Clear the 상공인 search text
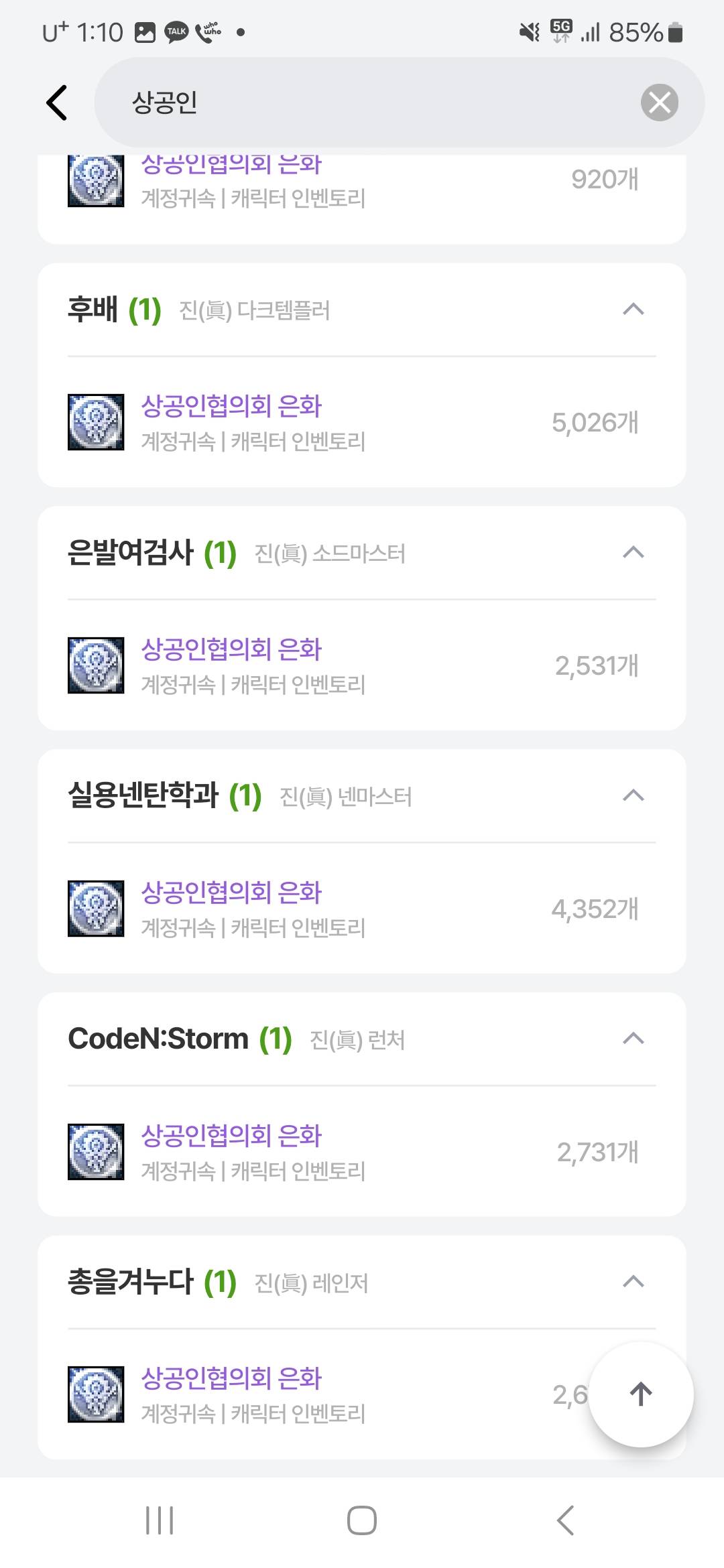724x1568 pixels. coord(659,103)
